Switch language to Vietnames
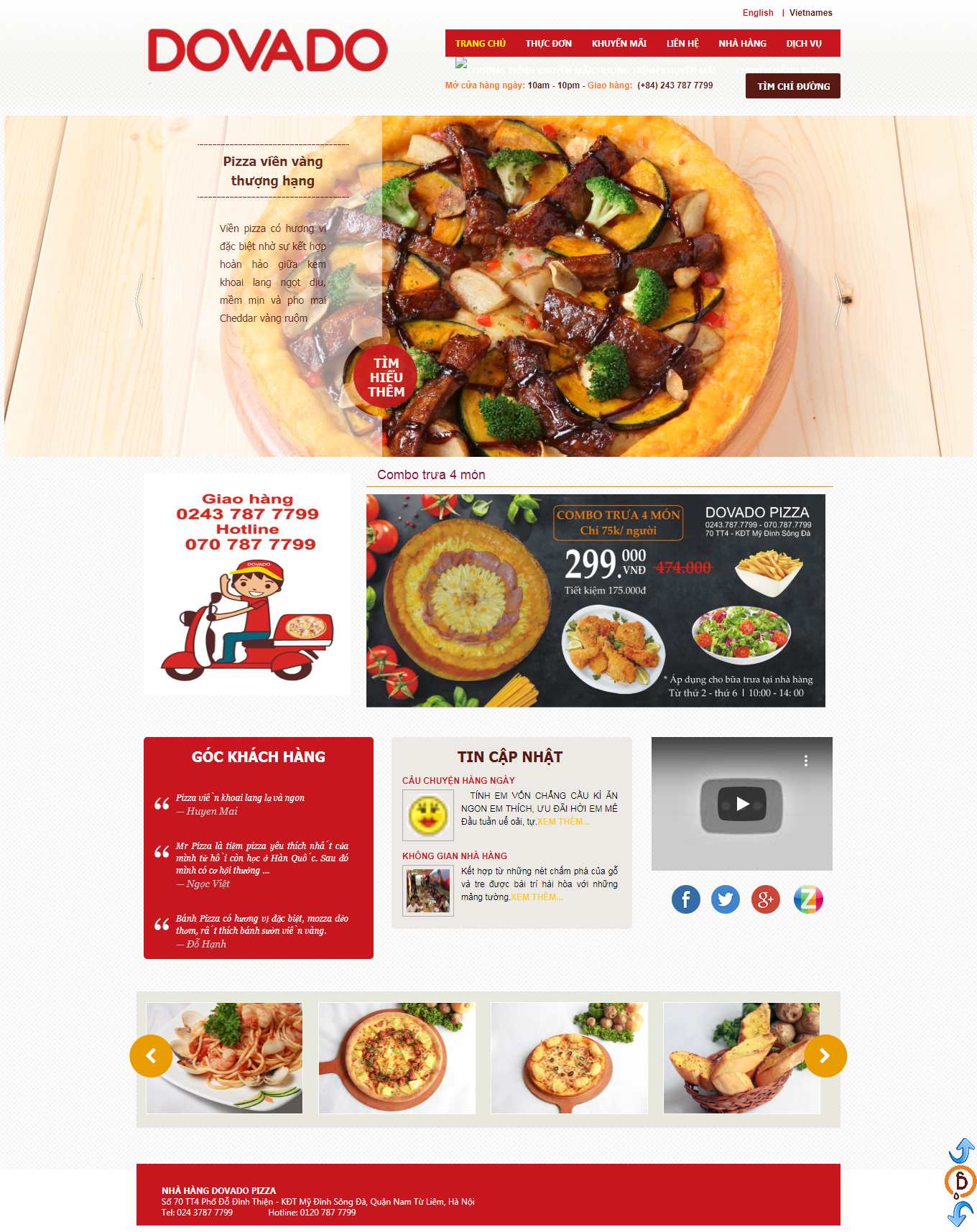This screenshot has height=1232, width=977. pyautogui.click(x=810, y=13)
